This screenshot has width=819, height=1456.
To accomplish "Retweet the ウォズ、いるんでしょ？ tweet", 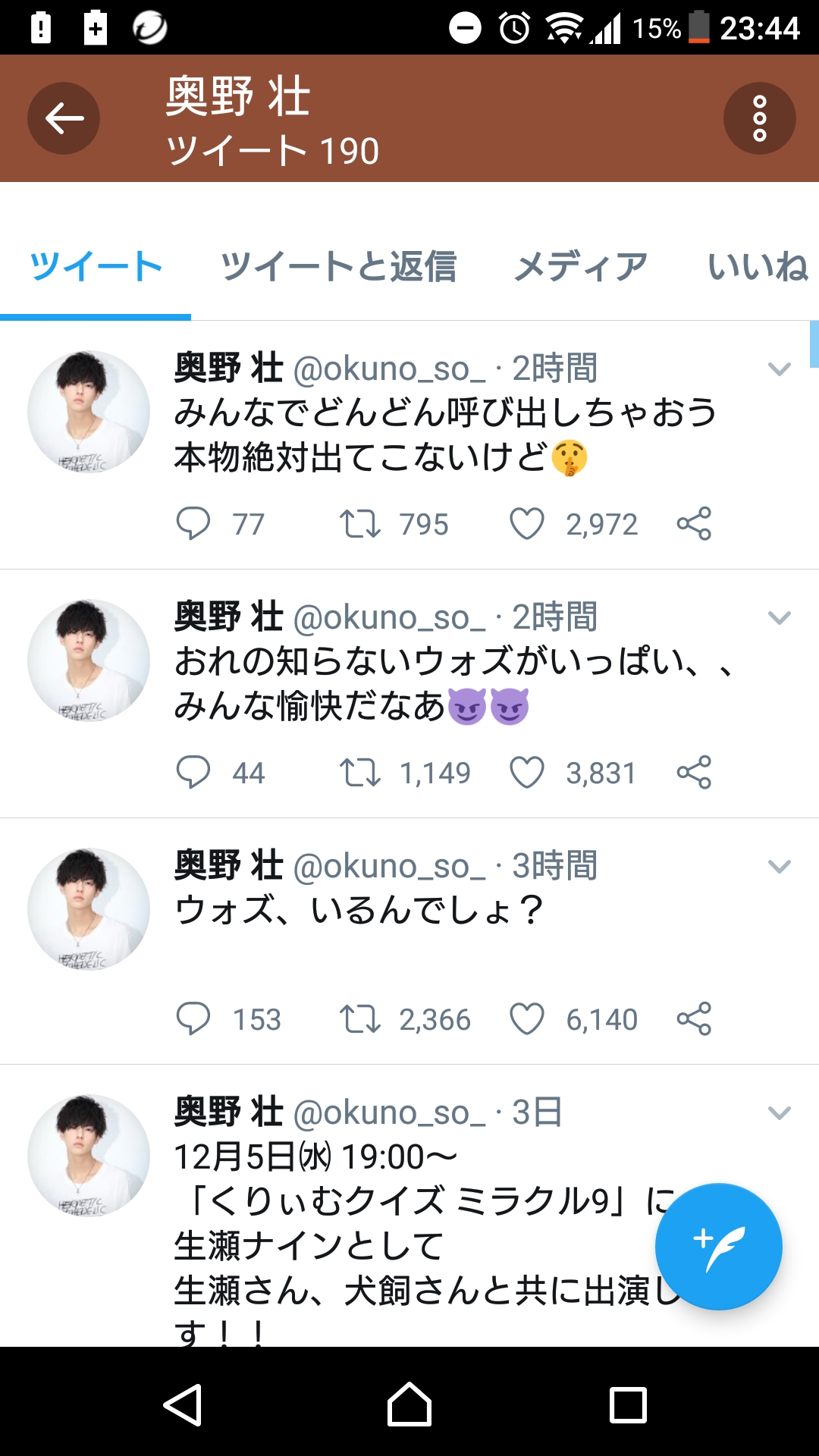I will (359, 1018).
